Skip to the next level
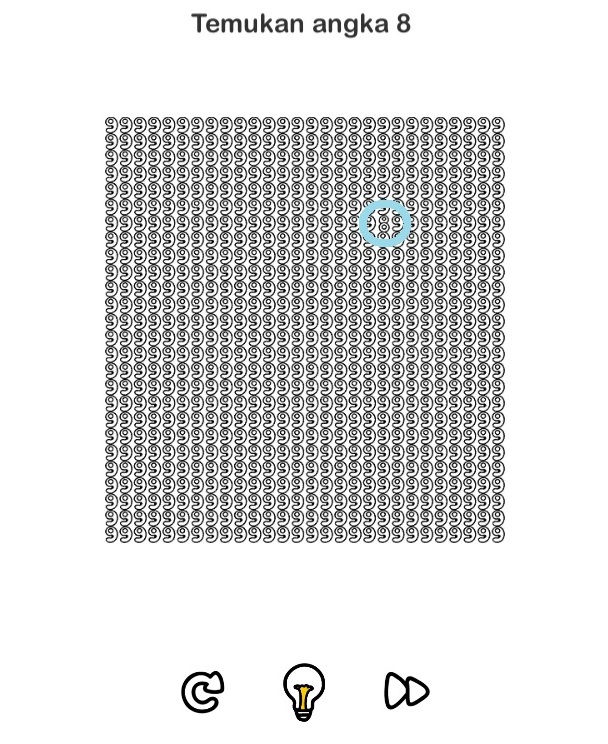 pos(406,691)
